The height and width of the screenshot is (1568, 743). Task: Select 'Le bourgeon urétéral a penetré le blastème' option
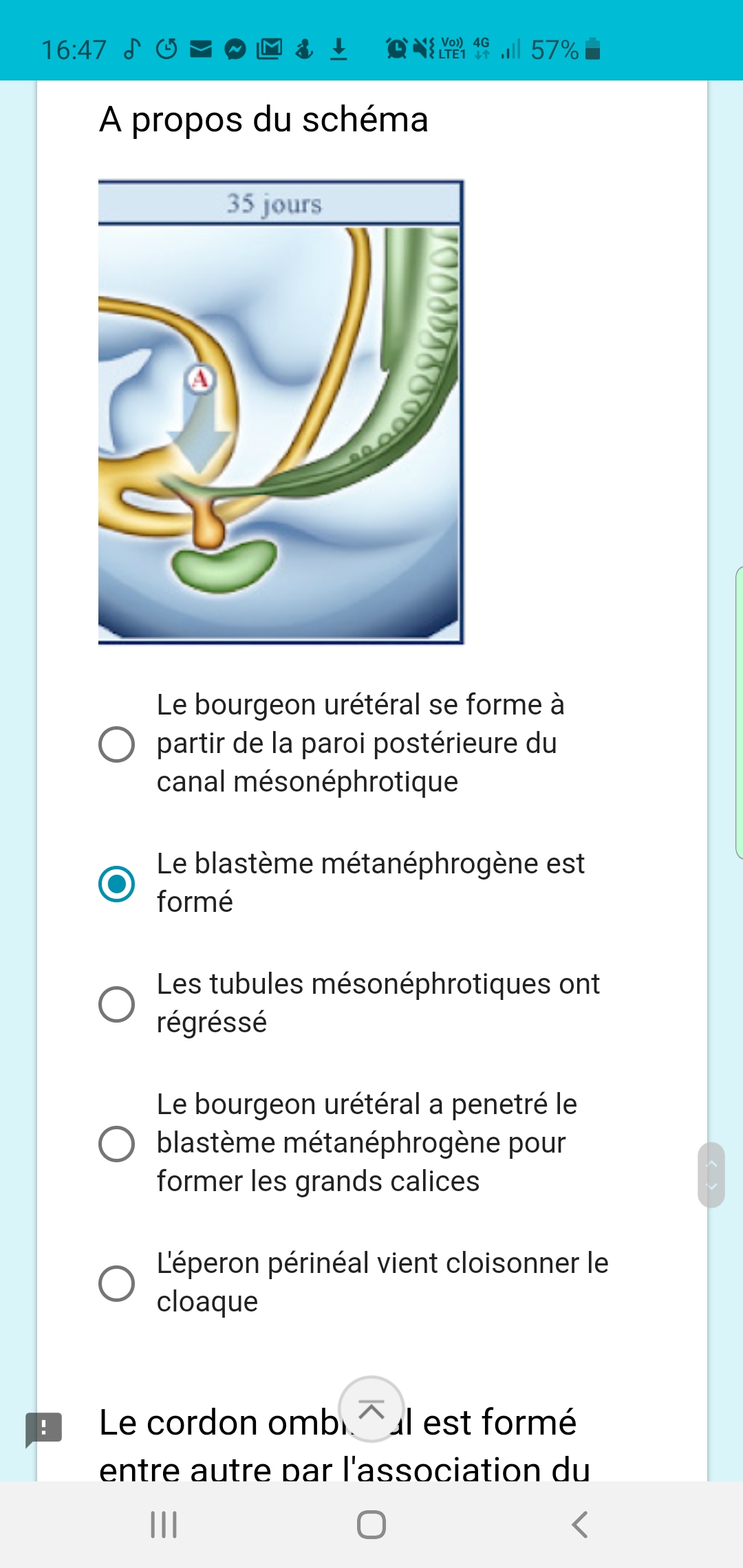click(x=116, y=1144)
